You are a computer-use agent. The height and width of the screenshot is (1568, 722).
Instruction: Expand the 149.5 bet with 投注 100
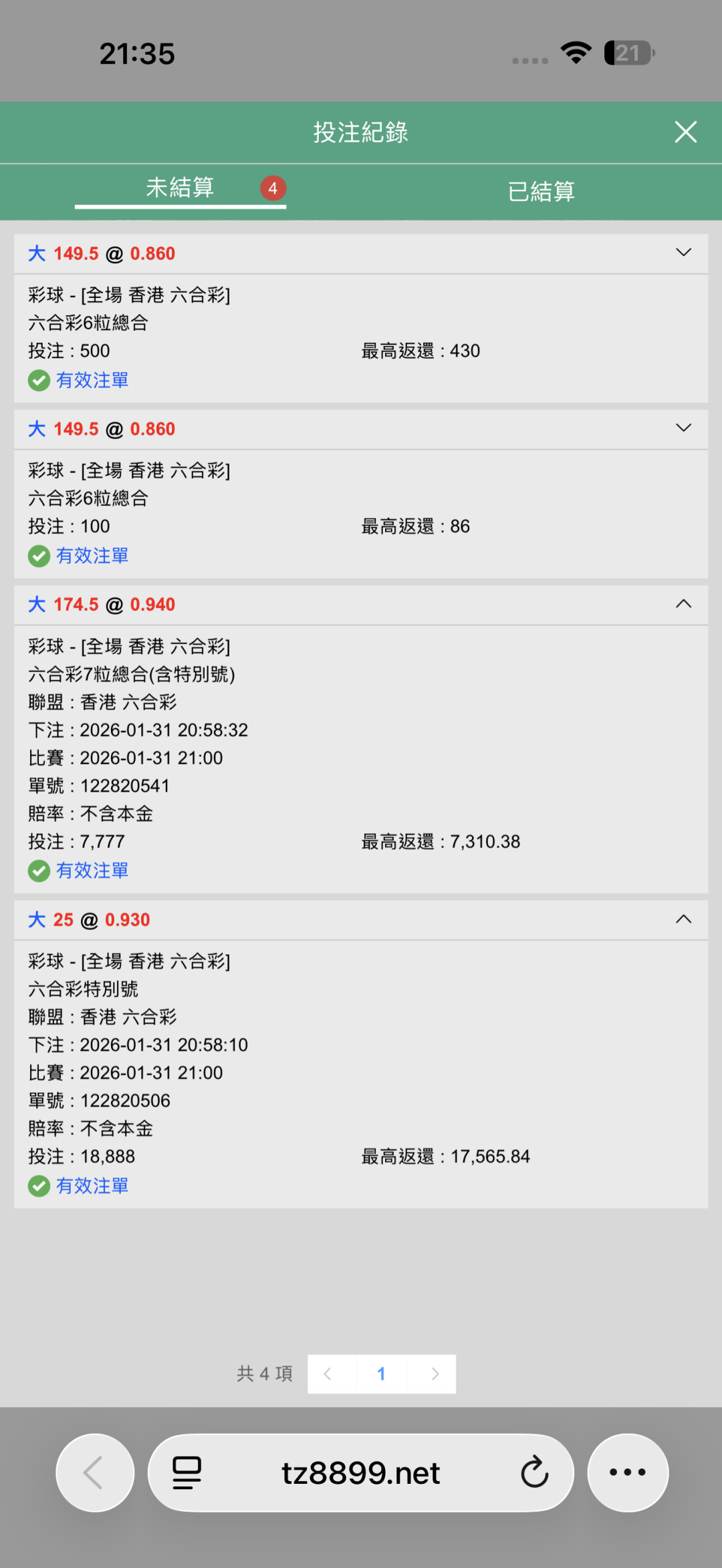(683, 428)
